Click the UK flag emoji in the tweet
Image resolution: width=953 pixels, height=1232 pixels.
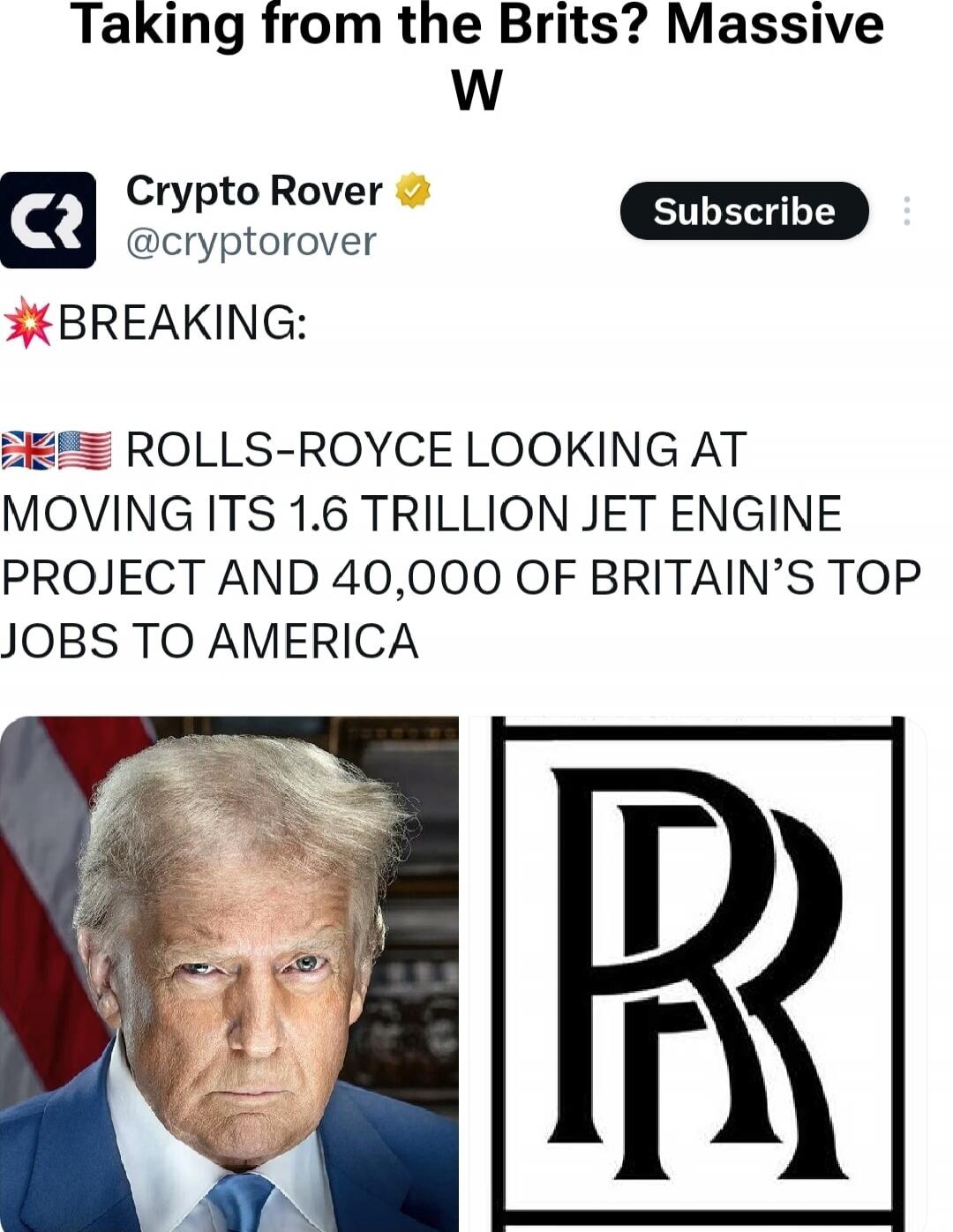click(x=29, y=451)
